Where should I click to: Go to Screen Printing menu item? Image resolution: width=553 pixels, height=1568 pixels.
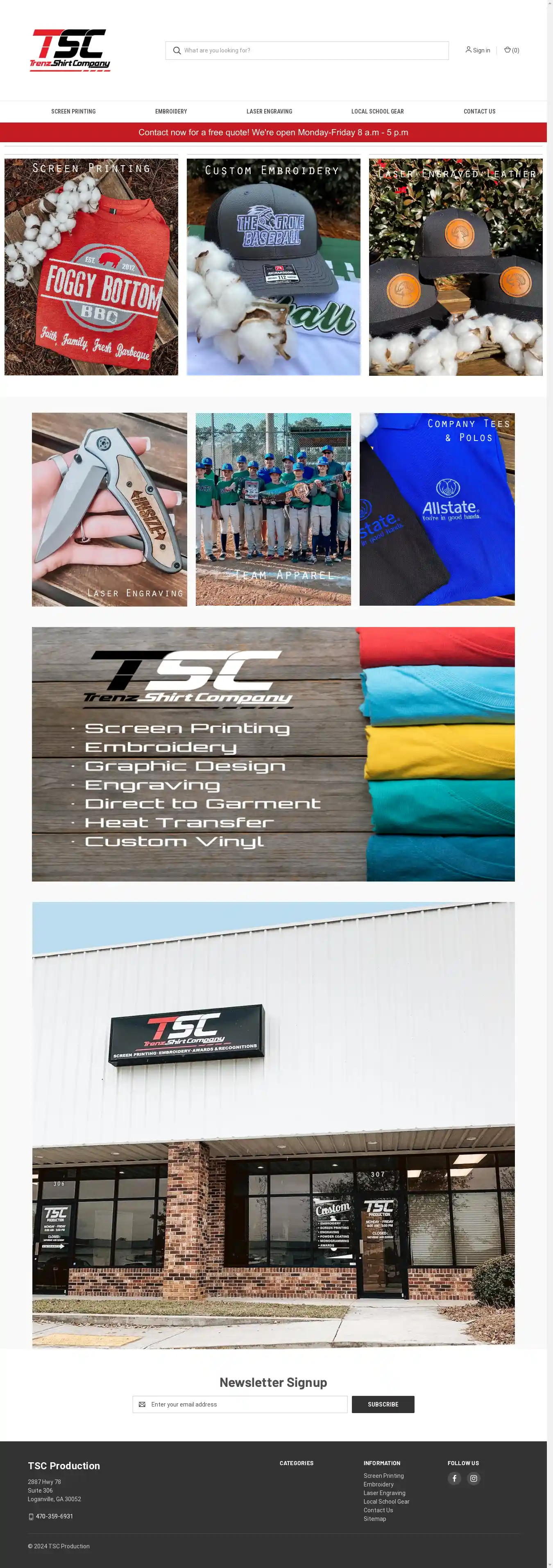(73, 111)
